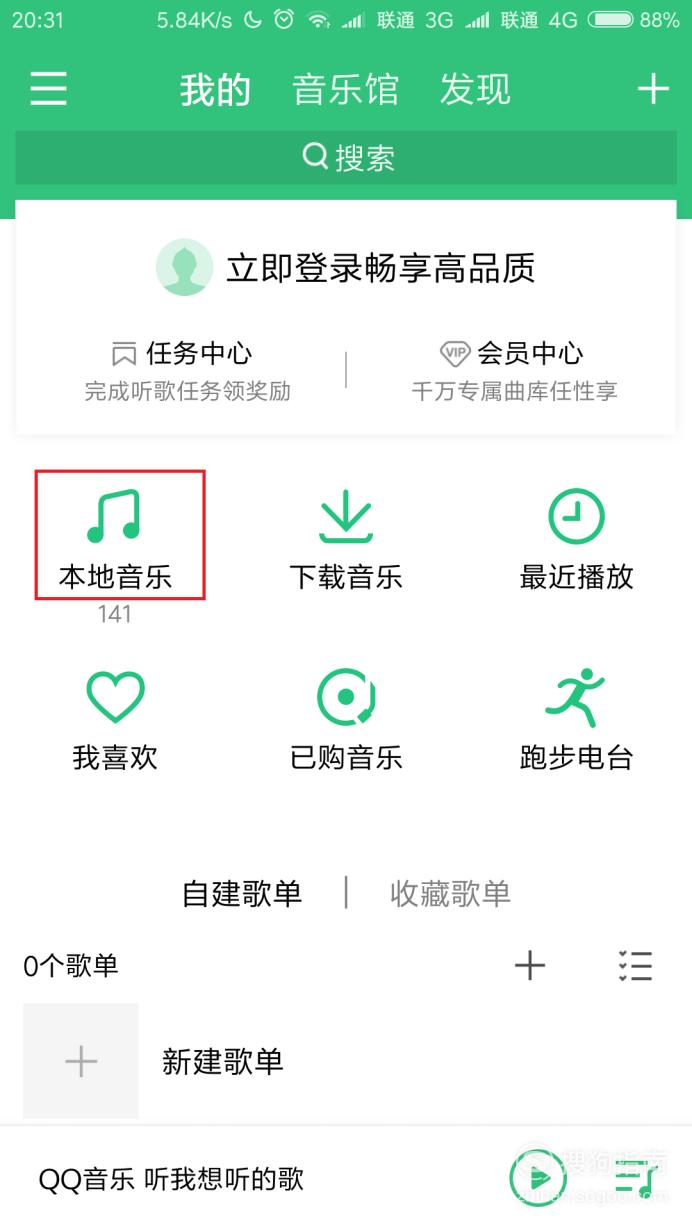This screenshot has width=692, height=1230.
Task: Switch to the 发现 tab
Action: [x=475, y=90]
